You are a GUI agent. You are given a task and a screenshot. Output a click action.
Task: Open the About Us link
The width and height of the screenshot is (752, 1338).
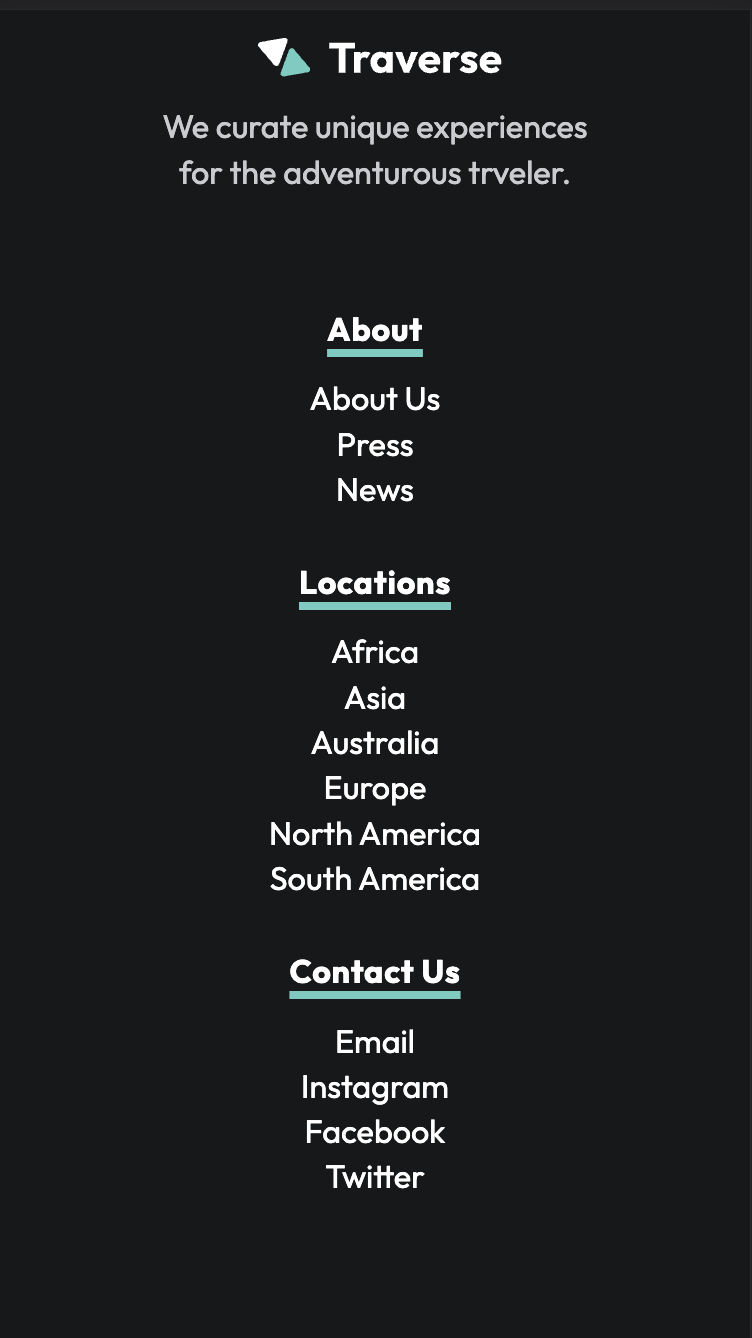coord(375,399)
